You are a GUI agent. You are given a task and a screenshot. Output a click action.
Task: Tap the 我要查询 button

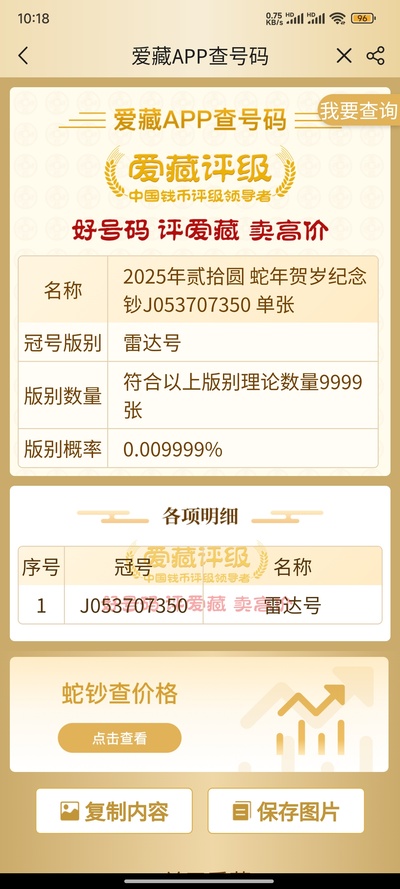pyautogui.click(x=359, y=111)
